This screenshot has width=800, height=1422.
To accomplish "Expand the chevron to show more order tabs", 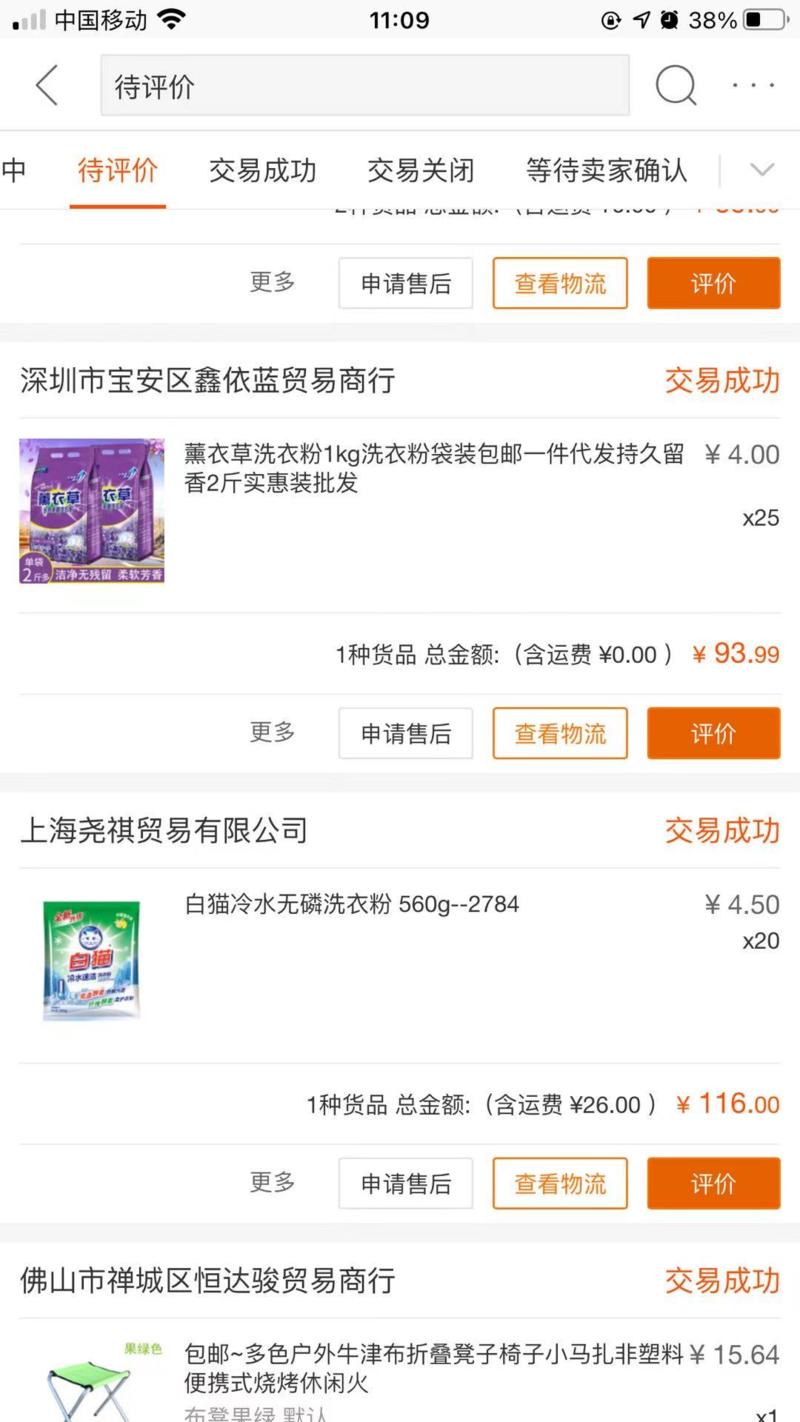I will (763, 170).
